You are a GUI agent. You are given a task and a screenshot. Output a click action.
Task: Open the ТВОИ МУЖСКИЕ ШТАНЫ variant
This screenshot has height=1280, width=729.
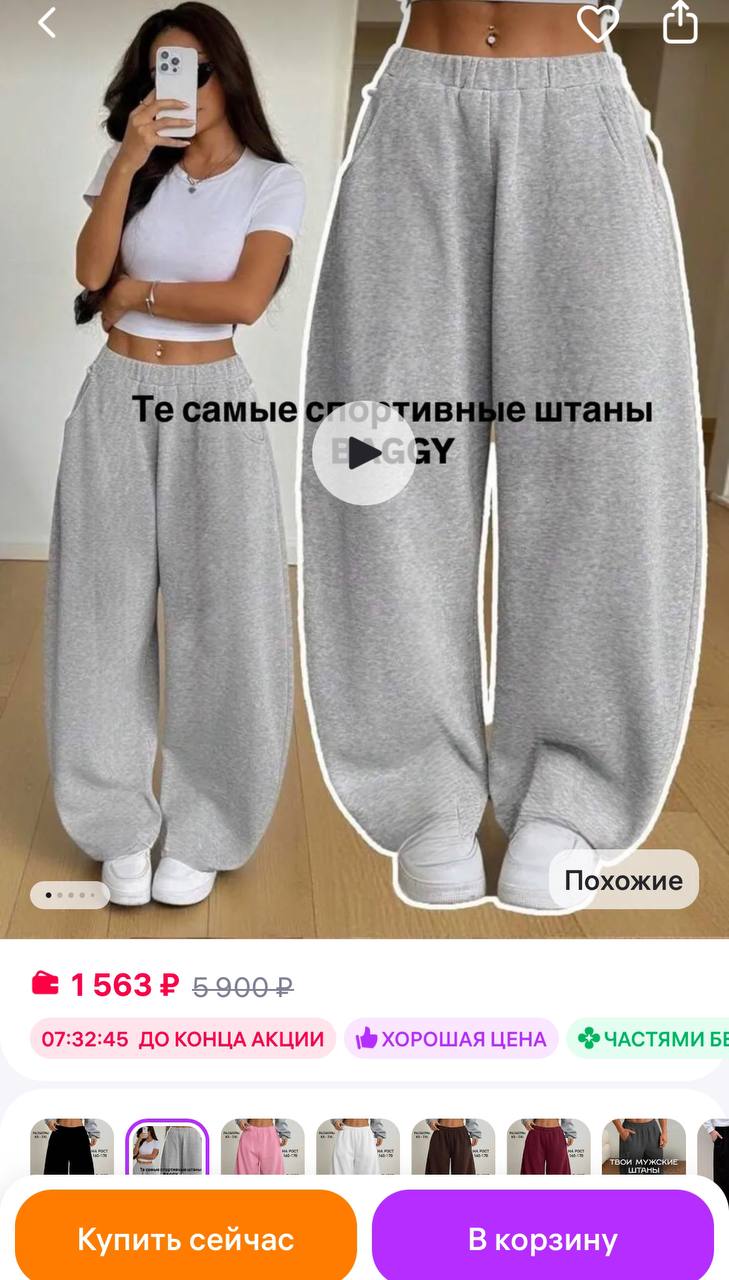(x=643, y=1147)
